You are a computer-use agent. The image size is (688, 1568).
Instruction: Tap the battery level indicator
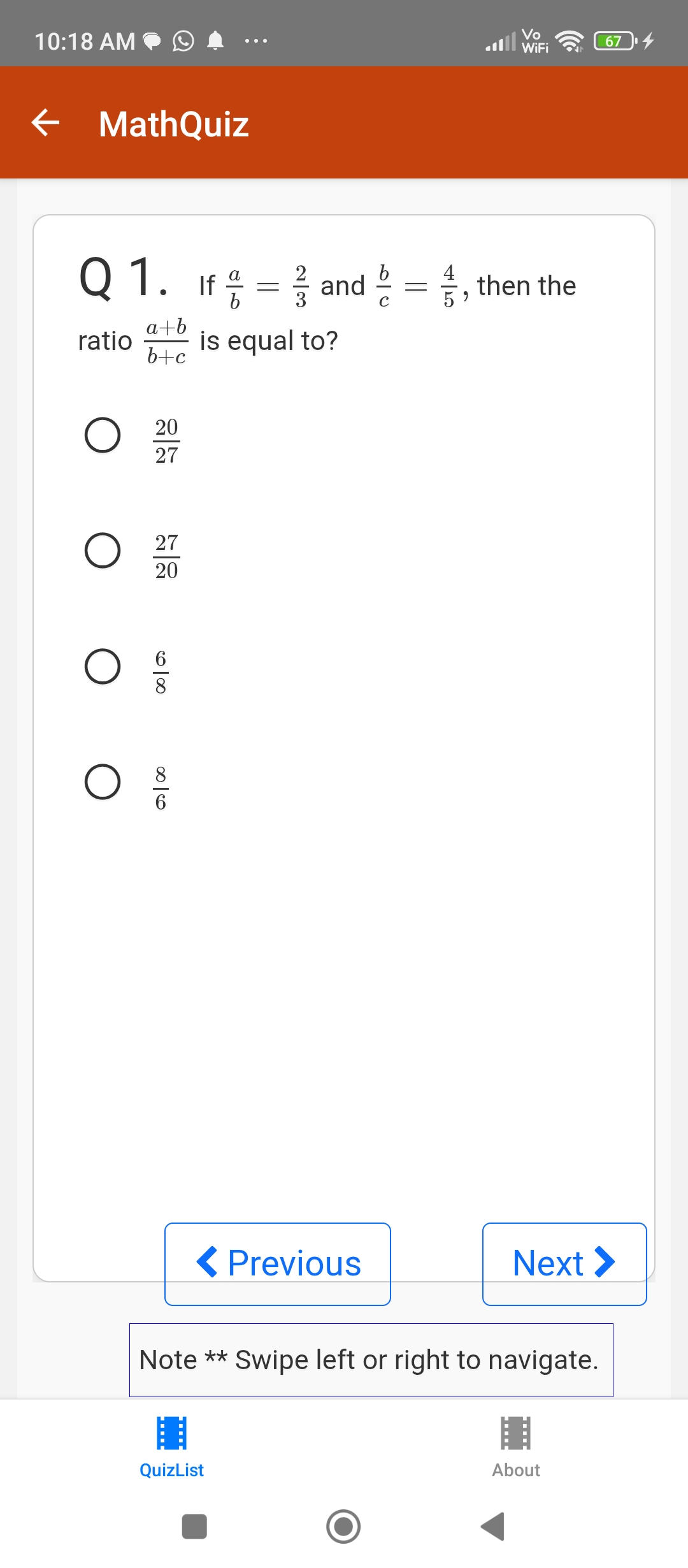613,41
